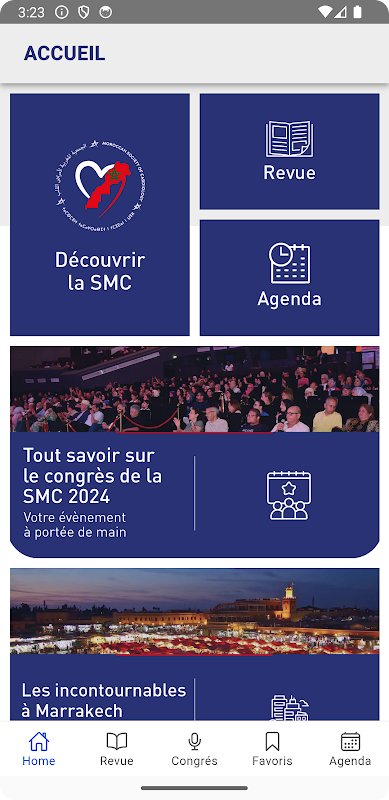This screenshot has height=800, width=389.
Task: Open the Agenda tile with calendar icon
Action: coord(289,278)
